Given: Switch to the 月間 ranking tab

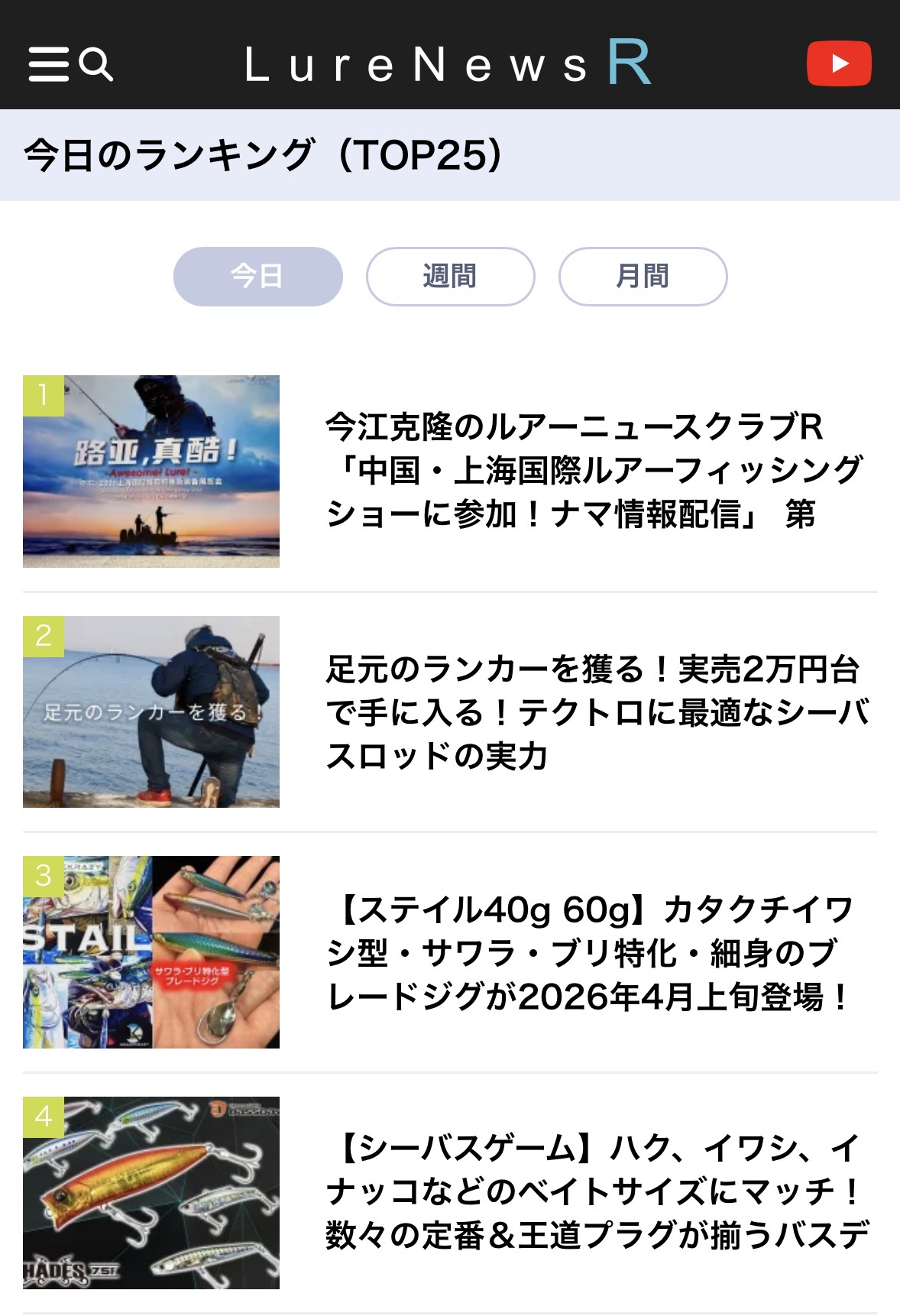Looking at the screenshot, I should [x=643, y=277].
